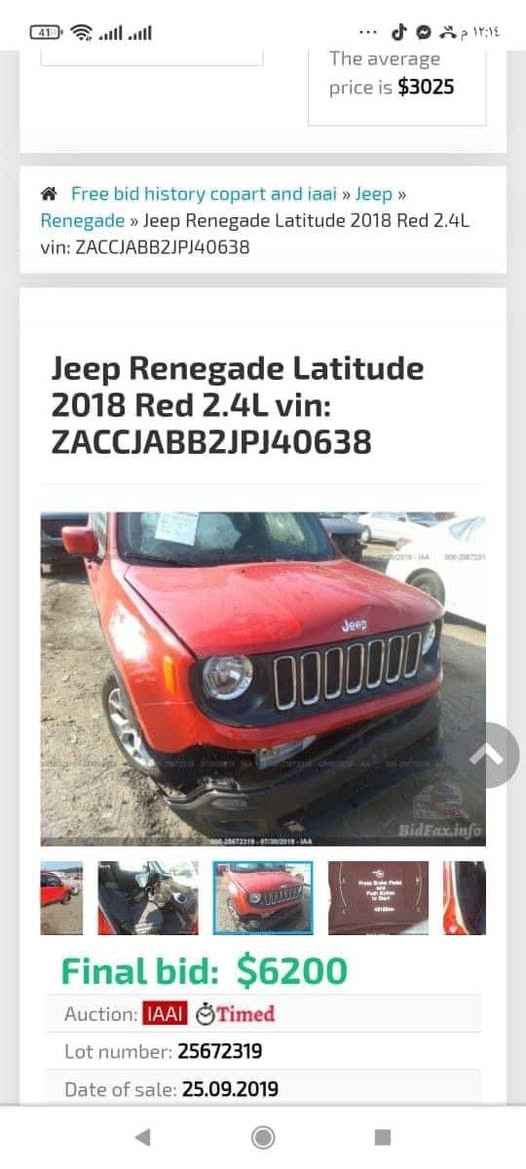
Task: Go to the home screen
Action: point(262,1137)
